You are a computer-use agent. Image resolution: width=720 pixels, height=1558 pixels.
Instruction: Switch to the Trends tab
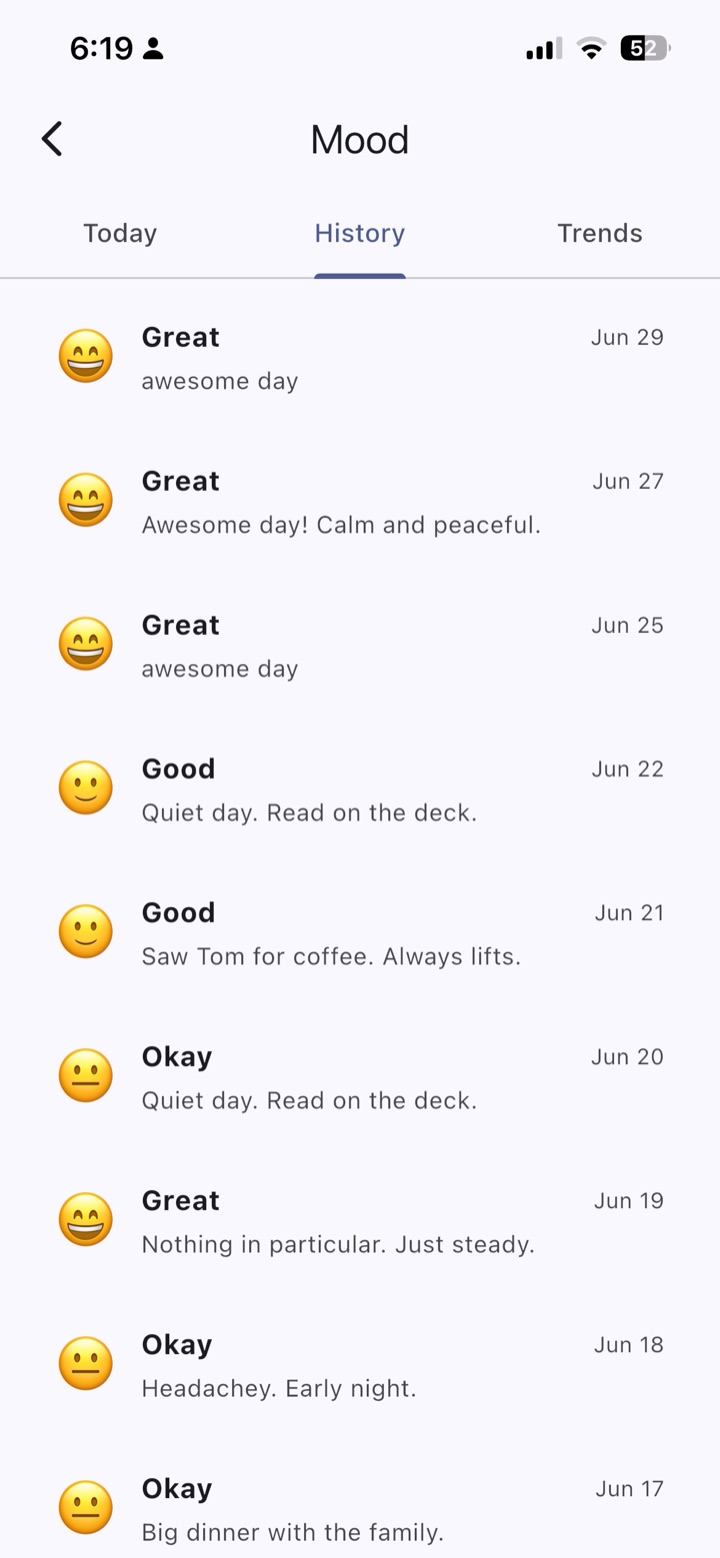600,234
